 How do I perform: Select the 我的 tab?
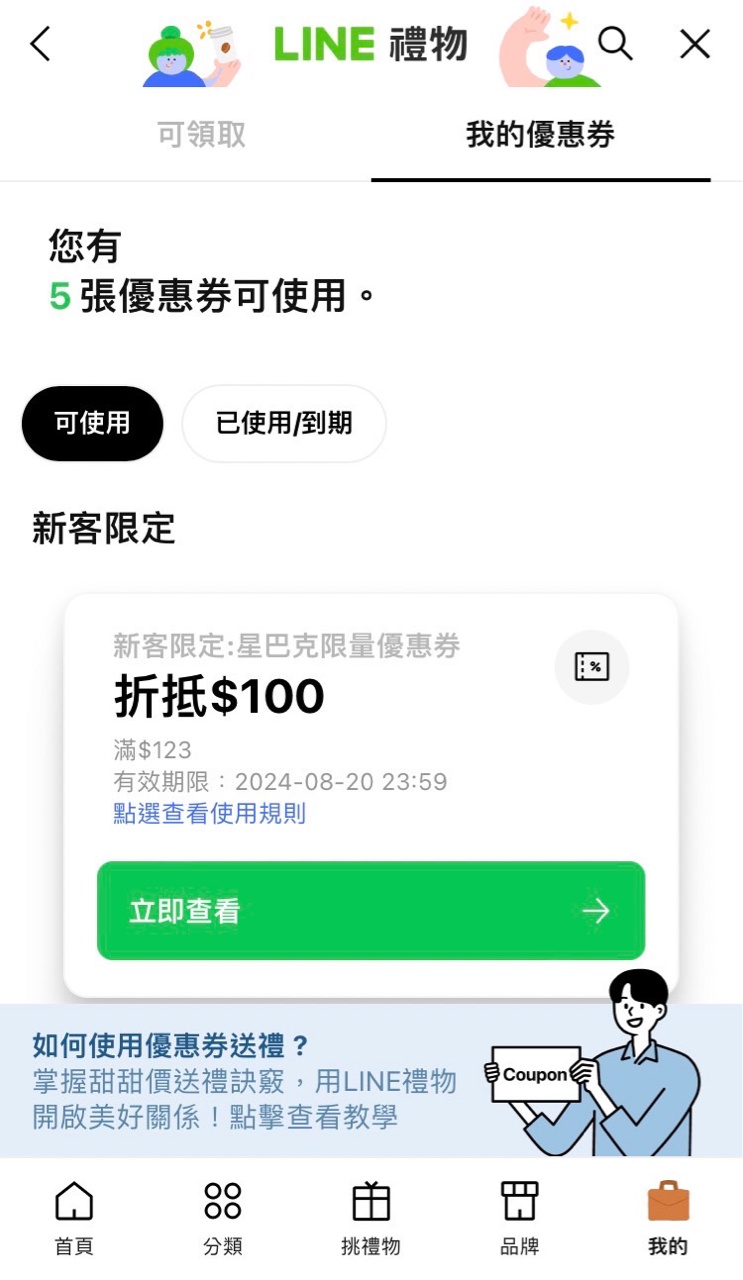click(x=668, y=1218)
